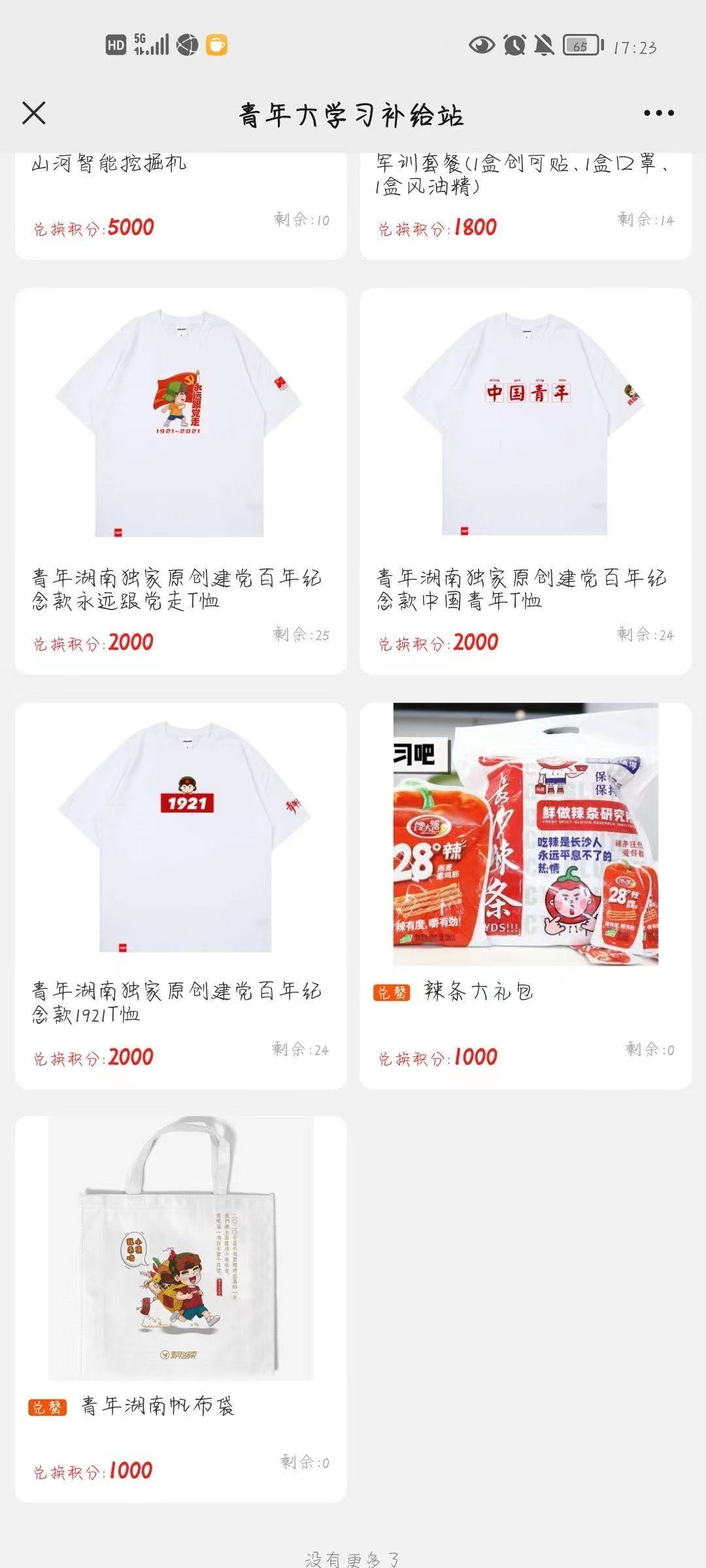The height and width of the screenshot is (1568, 706).
Task: Close the 青年大学习补给站 page with the X
Action: tap(35, 113)
